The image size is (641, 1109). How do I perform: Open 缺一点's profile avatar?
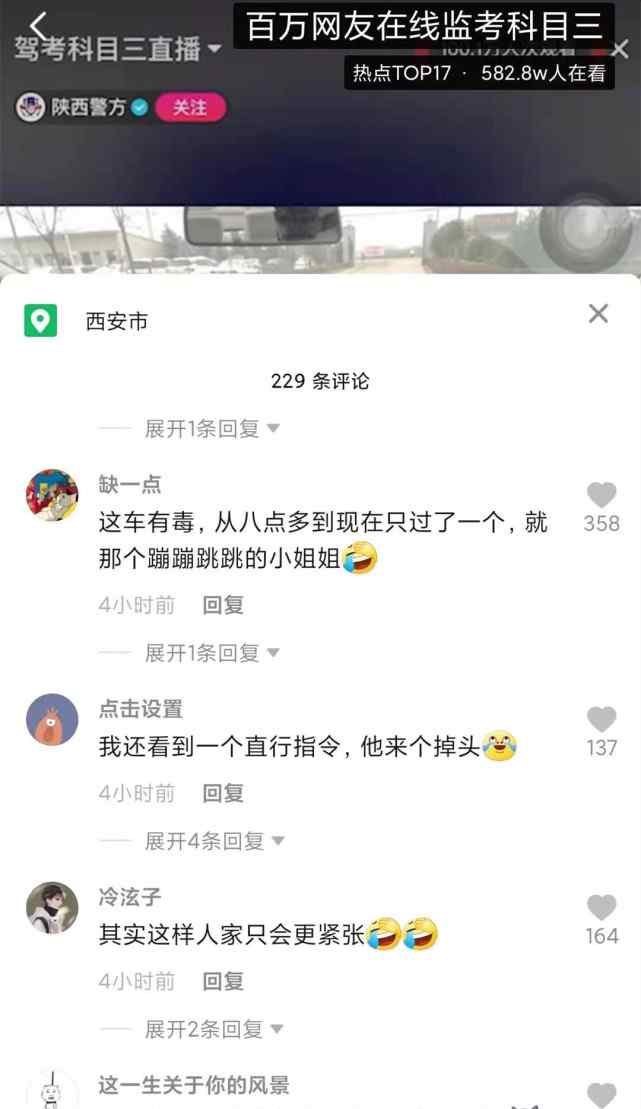52,495
